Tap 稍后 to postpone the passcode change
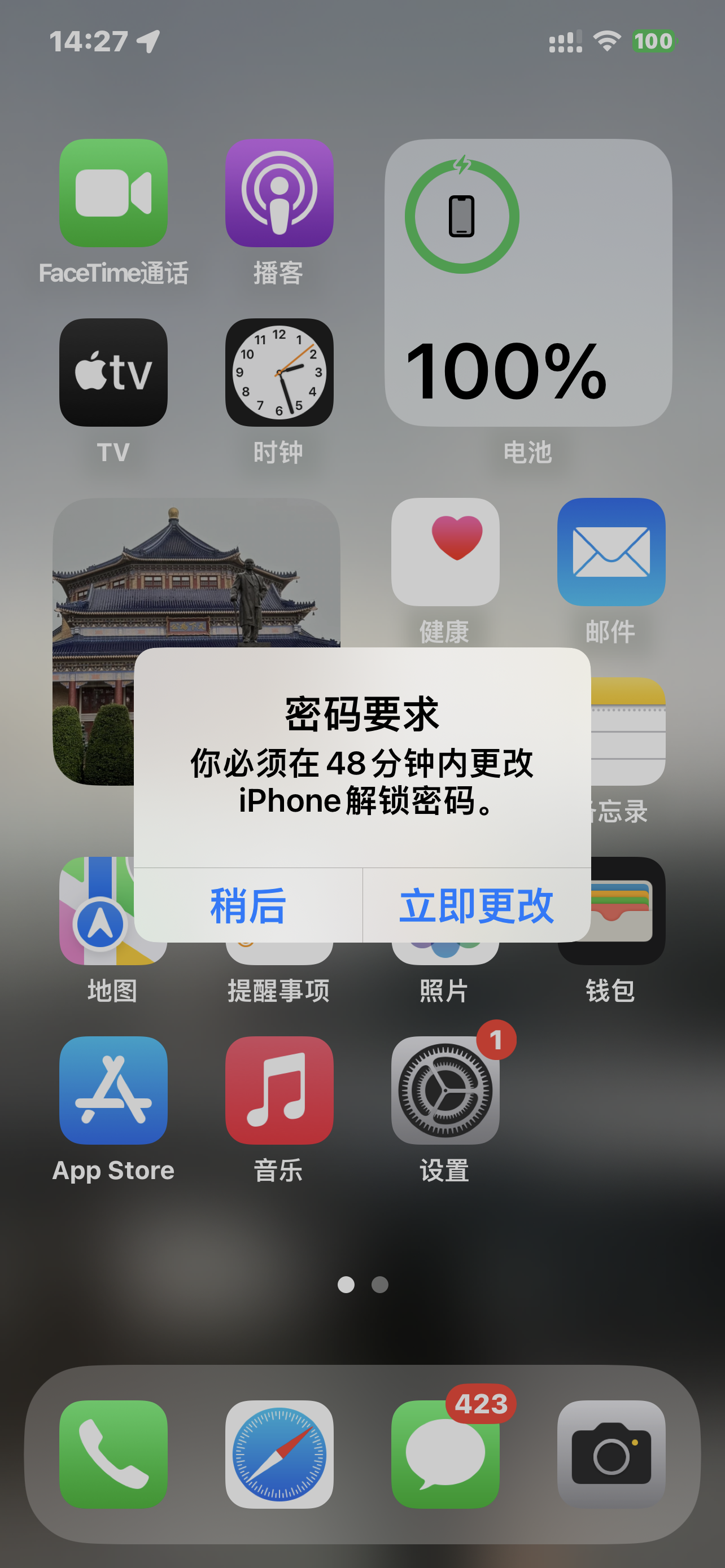Screen dimensions: 725x1568 coord(248,905)
